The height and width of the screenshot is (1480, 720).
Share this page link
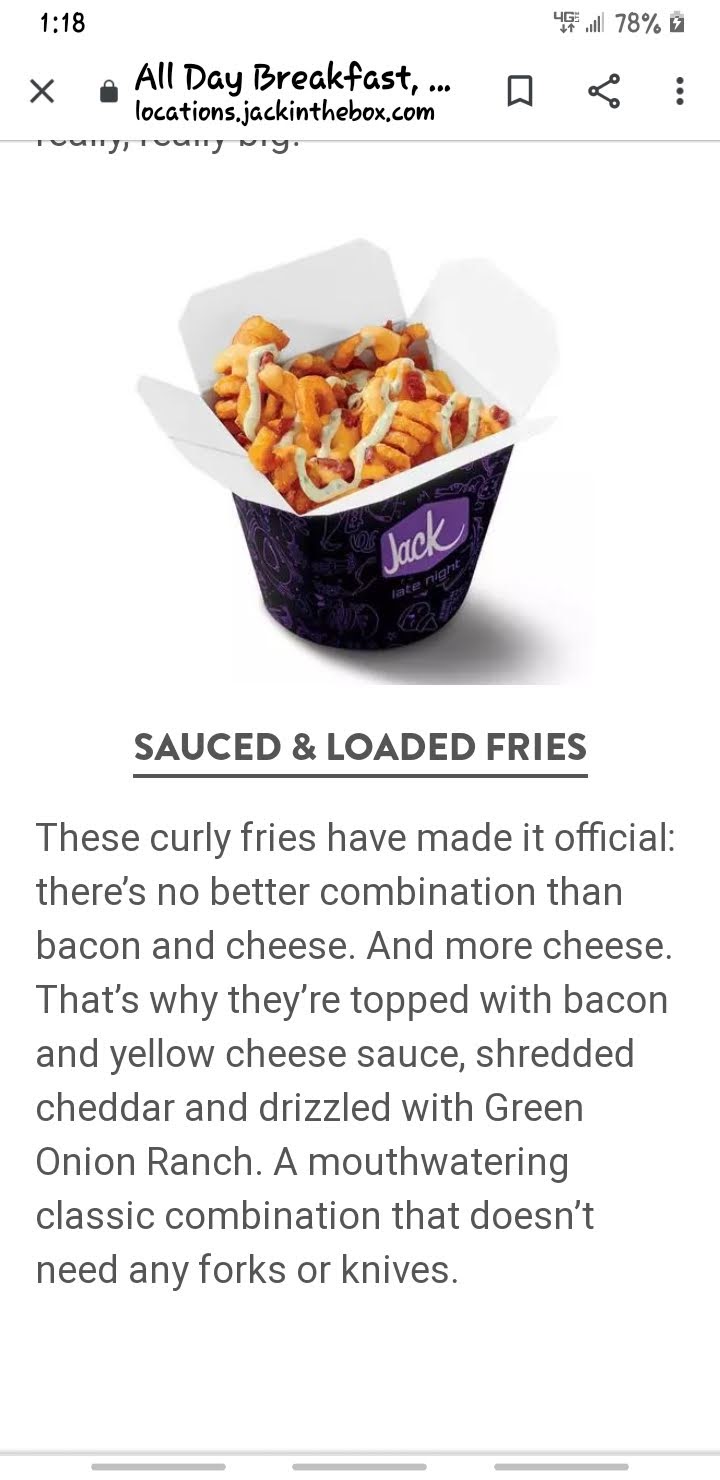tap(603, 92)
